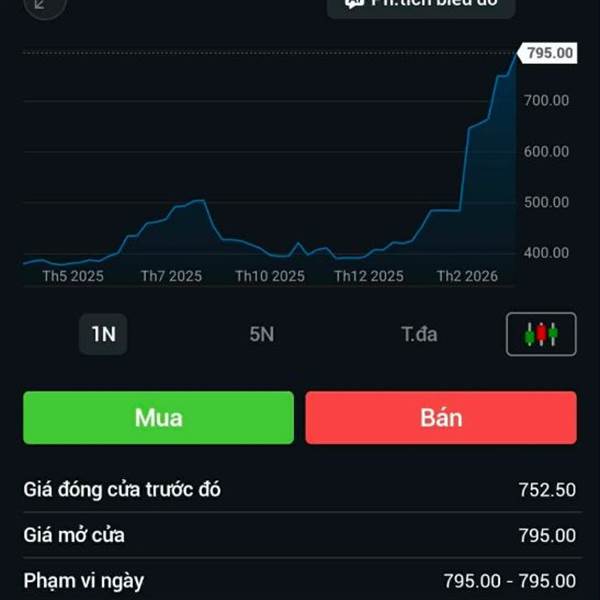
Task: Switch to candlestick chart view
Action: [541, 334]
